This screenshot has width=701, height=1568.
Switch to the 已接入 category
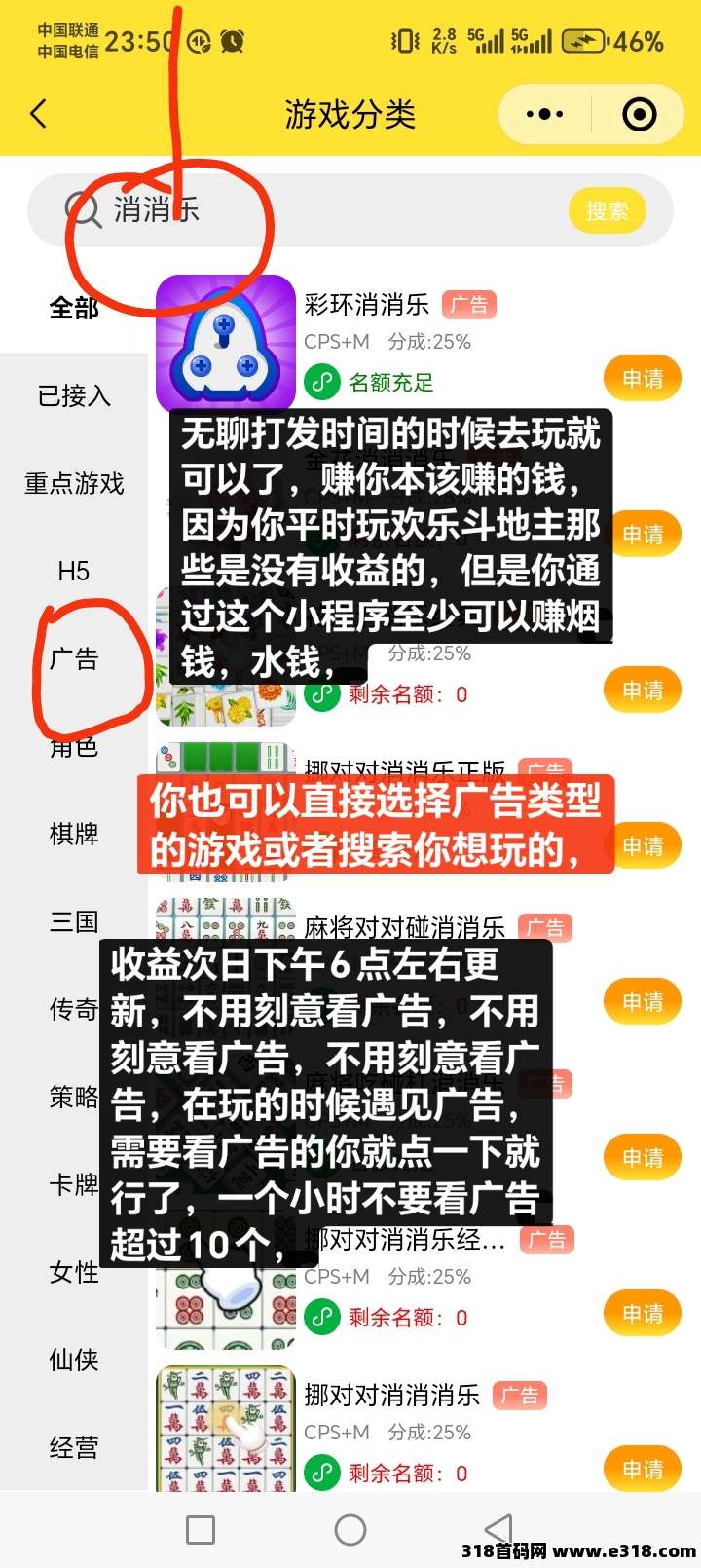(74, 396)
